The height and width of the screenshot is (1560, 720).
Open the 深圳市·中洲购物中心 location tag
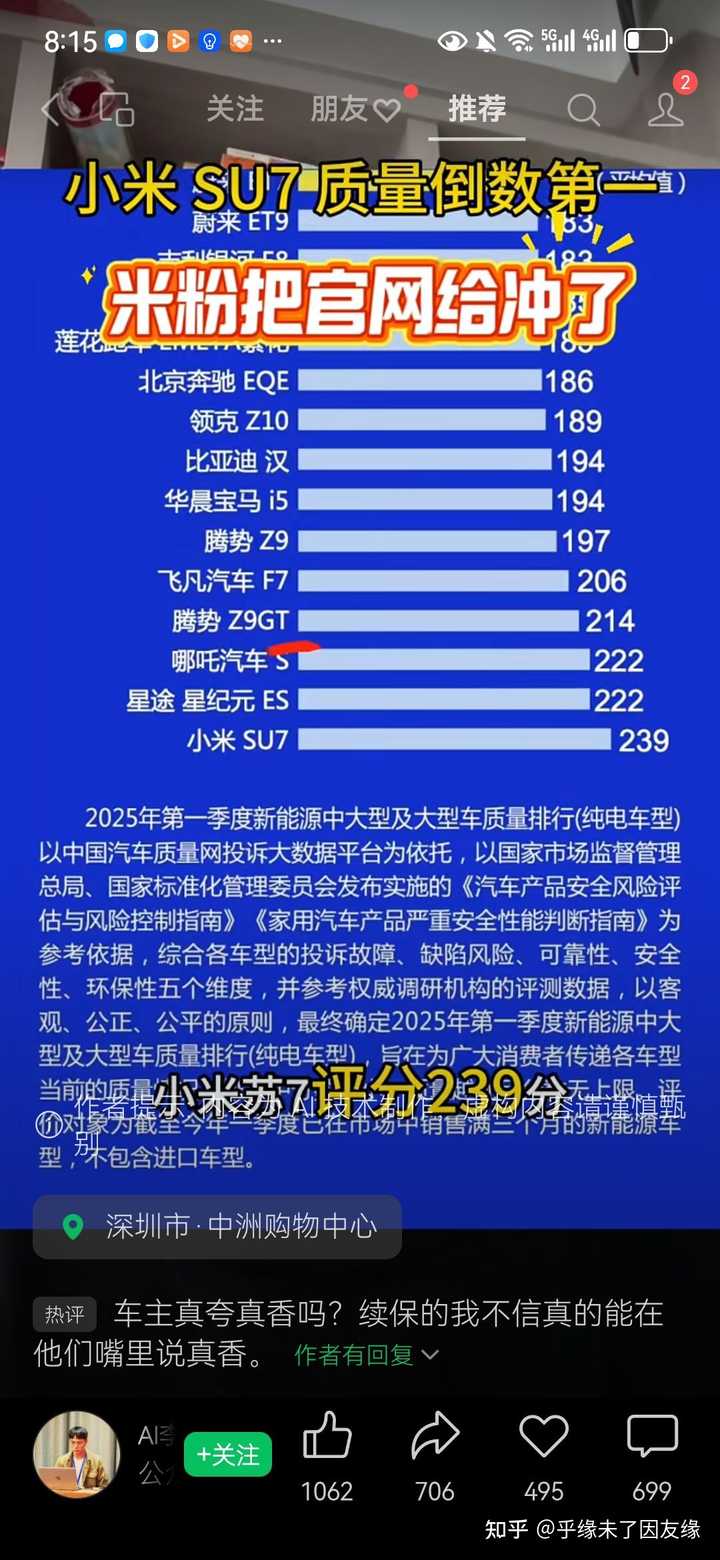point(217,1226)
